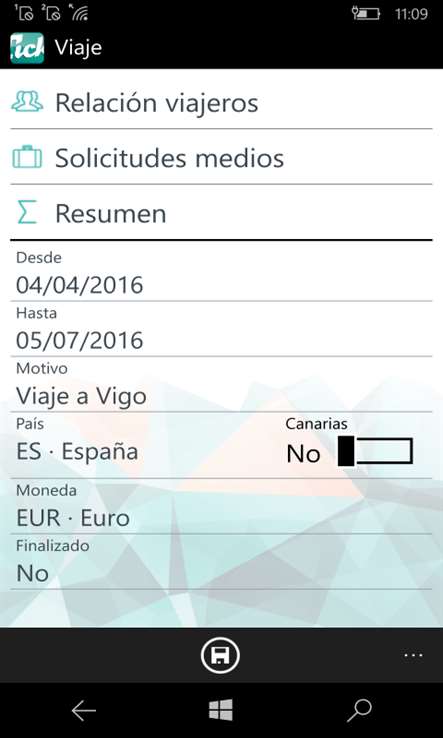
Task: Toggle the Canarias switch
Action: [x=375, y=451]
